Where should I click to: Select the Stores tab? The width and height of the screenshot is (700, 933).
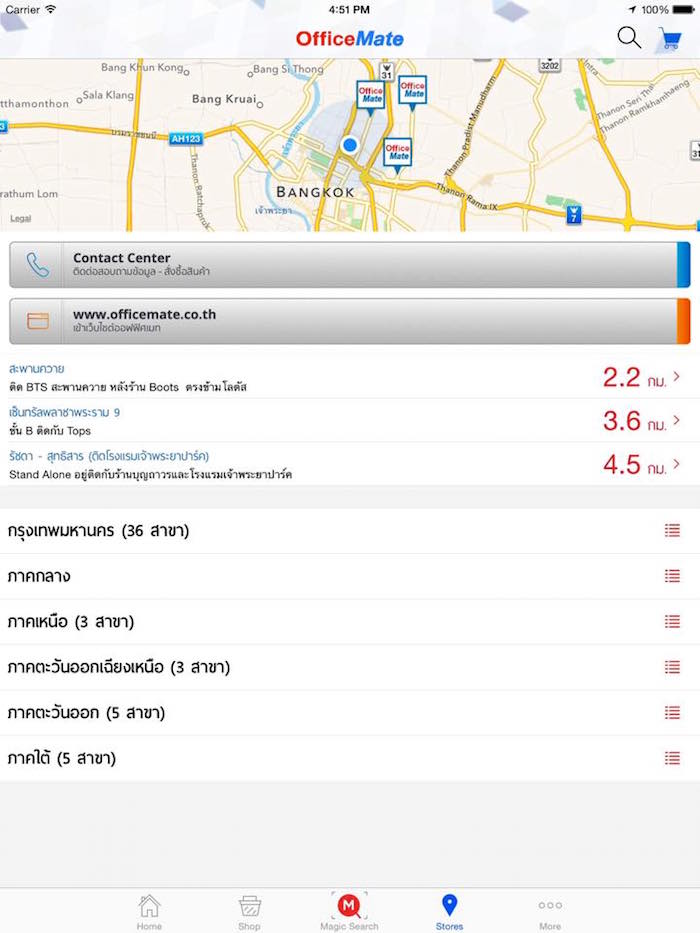click(x=449, y=911)
